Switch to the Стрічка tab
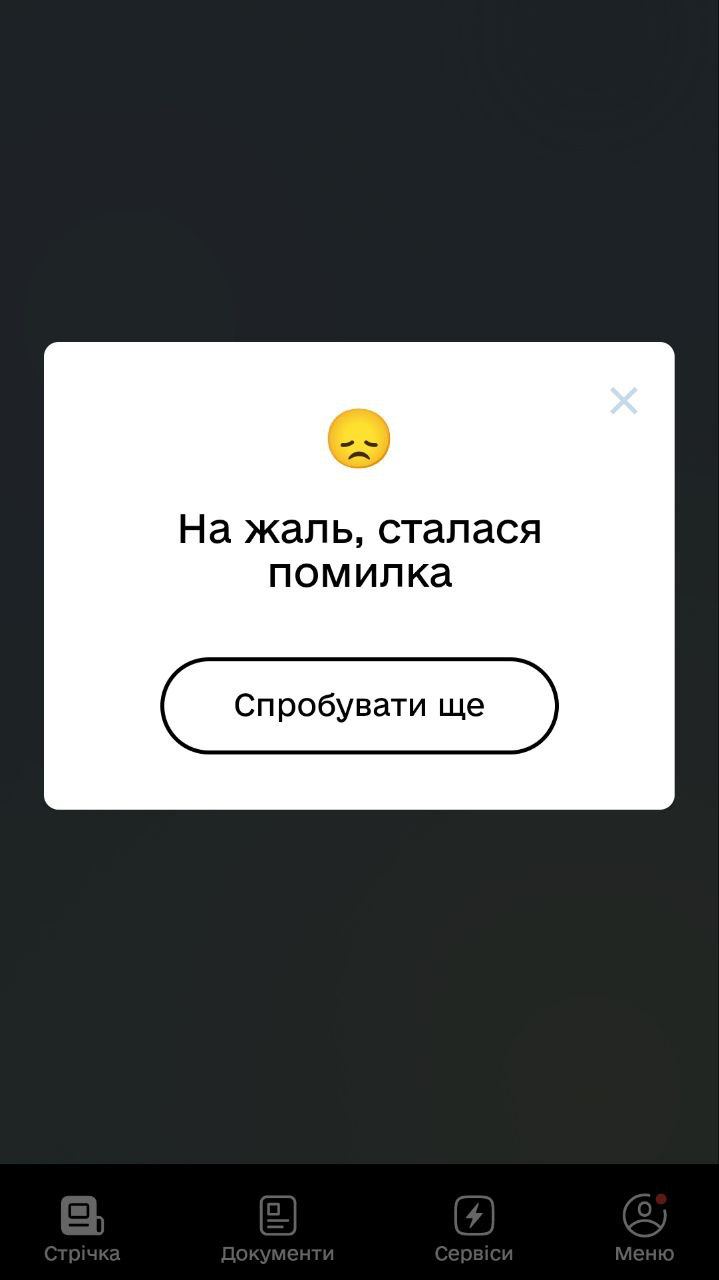 82,1228
